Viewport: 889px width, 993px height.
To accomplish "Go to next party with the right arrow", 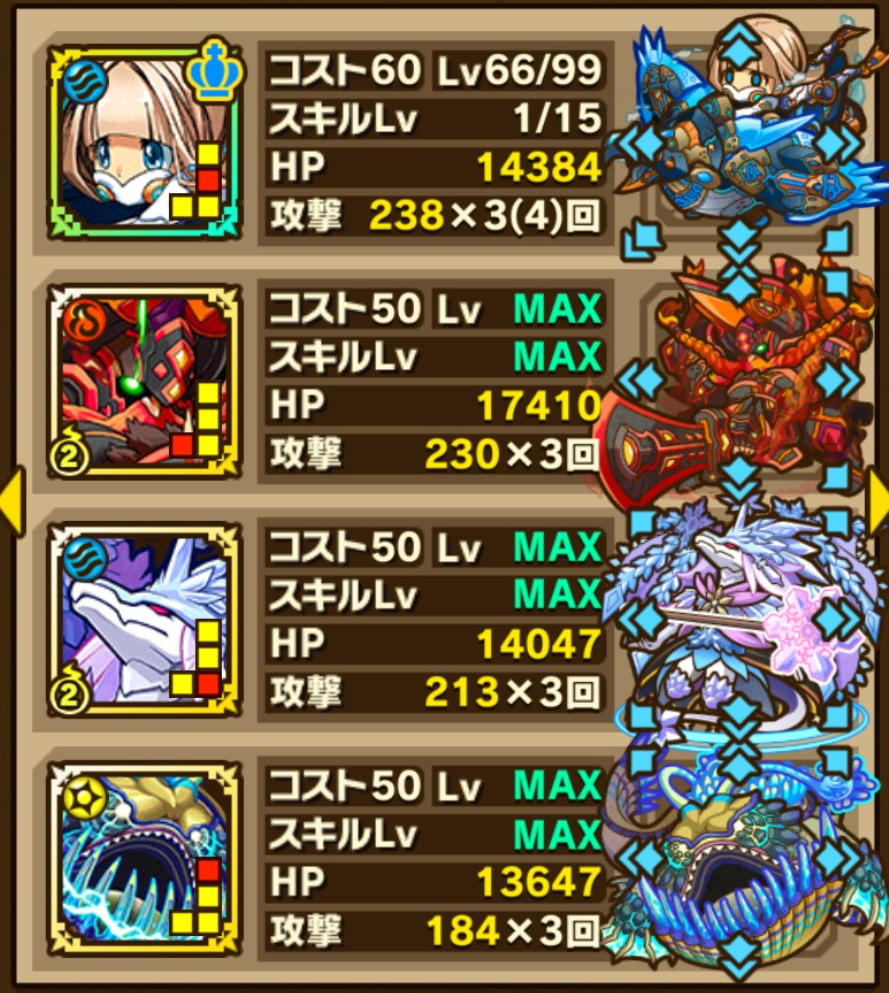I will coord(878,501).
